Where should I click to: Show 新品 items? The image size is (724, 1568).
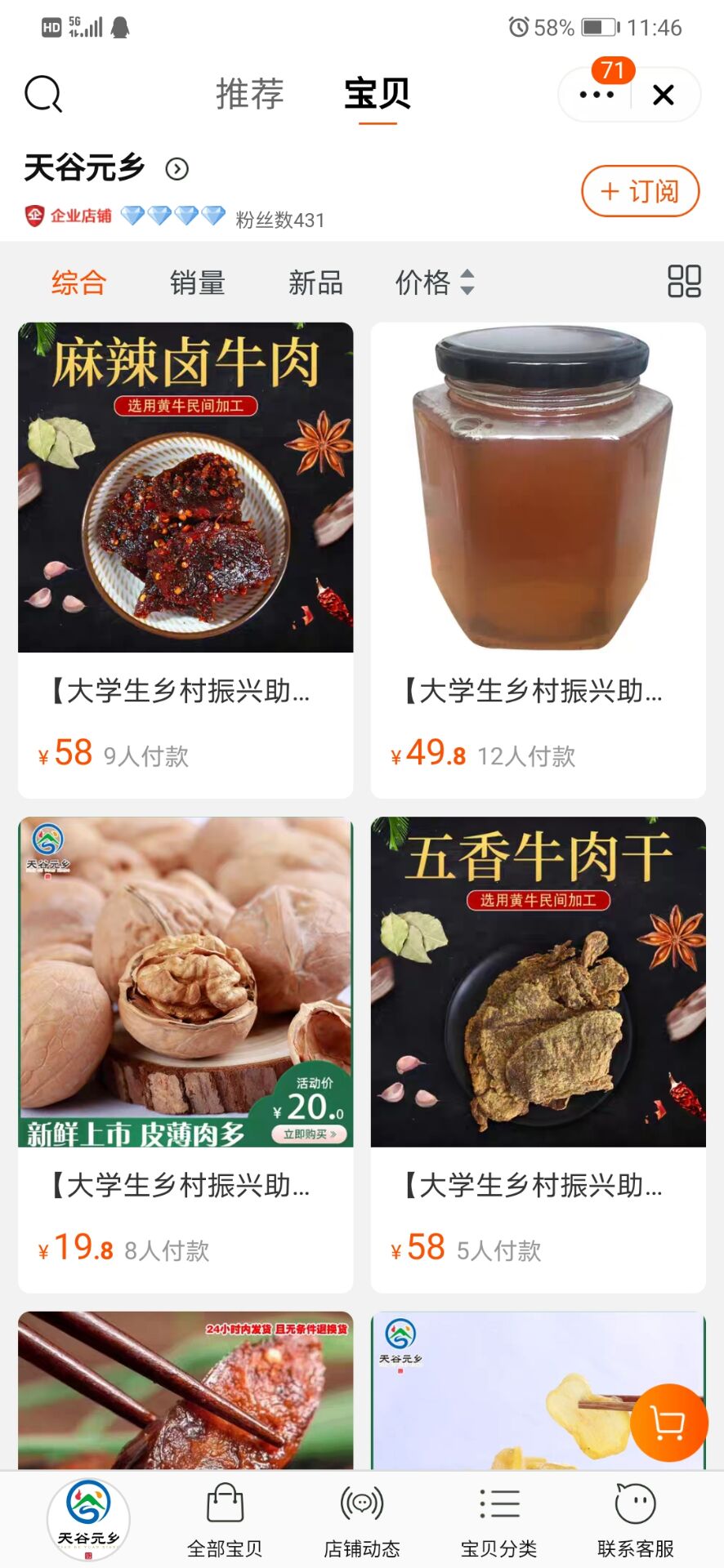point(315,283)
